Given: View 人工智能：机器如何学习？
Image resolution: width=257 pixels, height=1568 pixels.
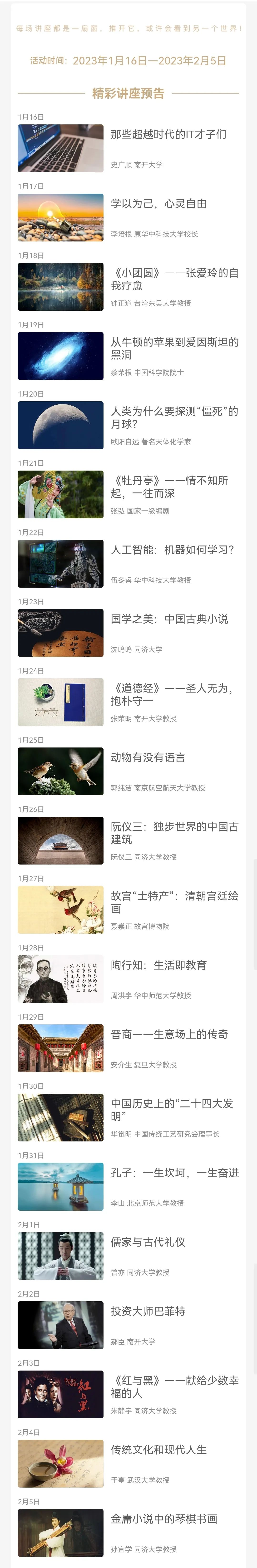Looking at the screenshot, I should pyautogui.click(x=172, y=550).
